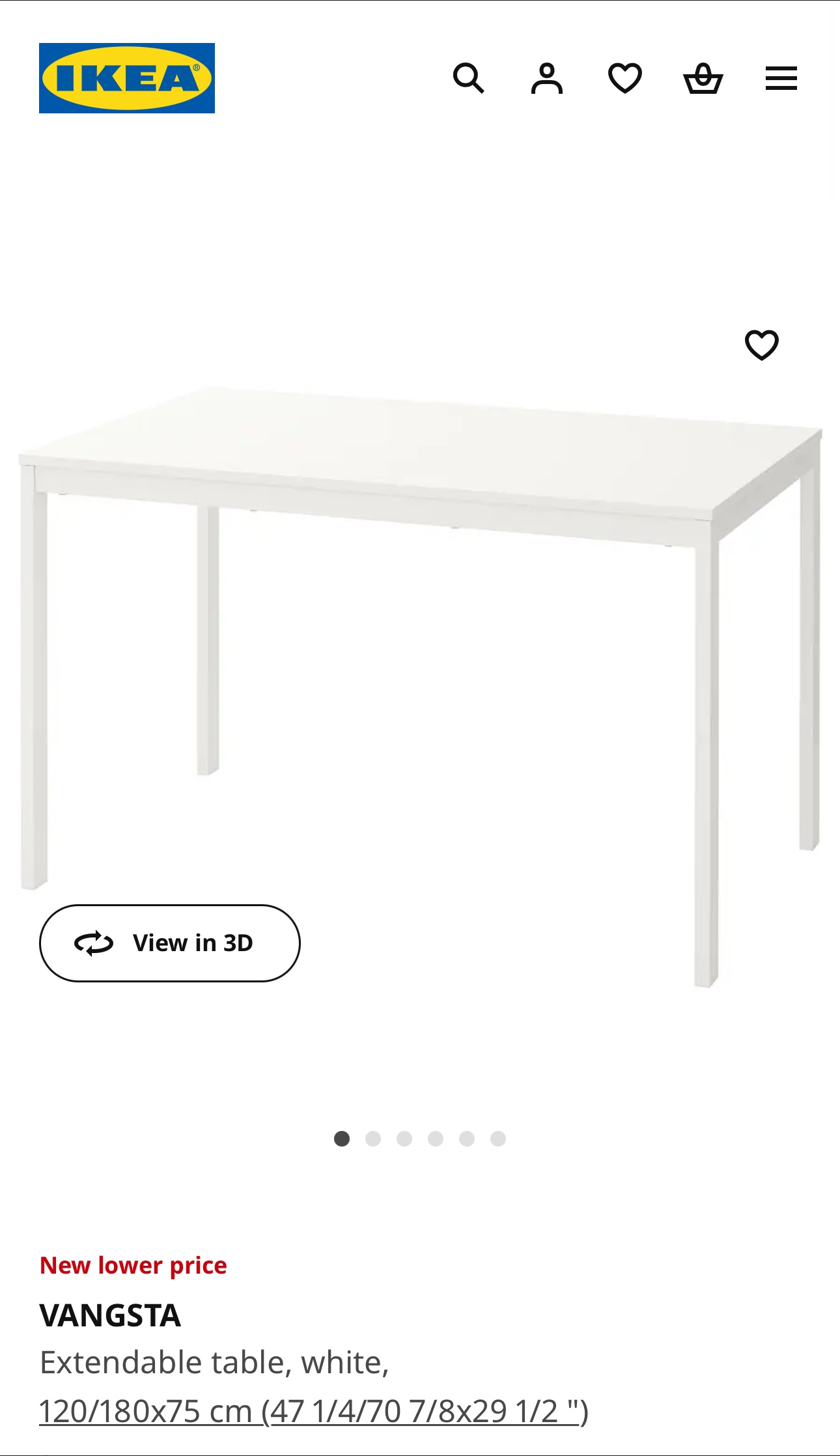Tap the View in 3D button

(170, 943)
